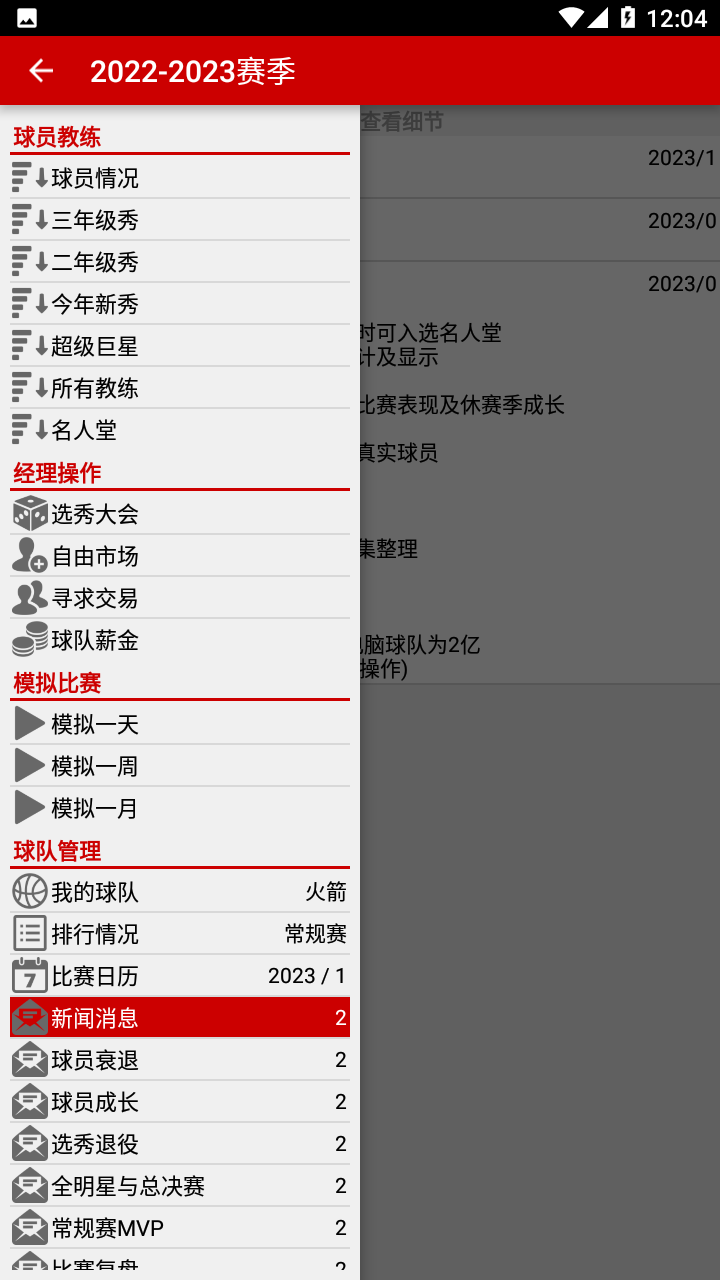720x1280 pixels.
Task: Open 名人堂 hall of fame
Action: (x=180, y=430)
